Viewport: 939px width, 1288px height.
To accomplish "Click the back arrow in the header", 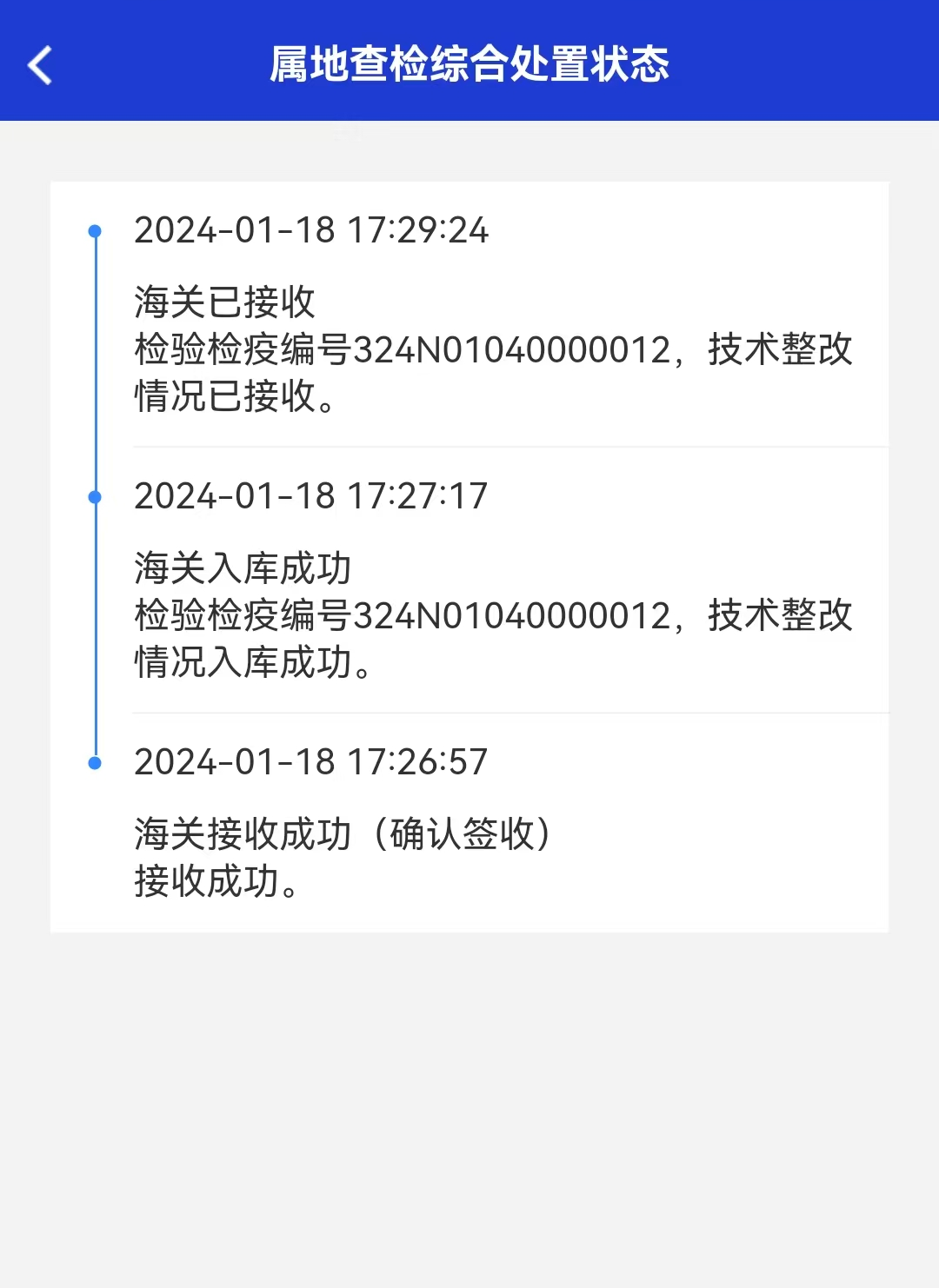I will (38, 65).
